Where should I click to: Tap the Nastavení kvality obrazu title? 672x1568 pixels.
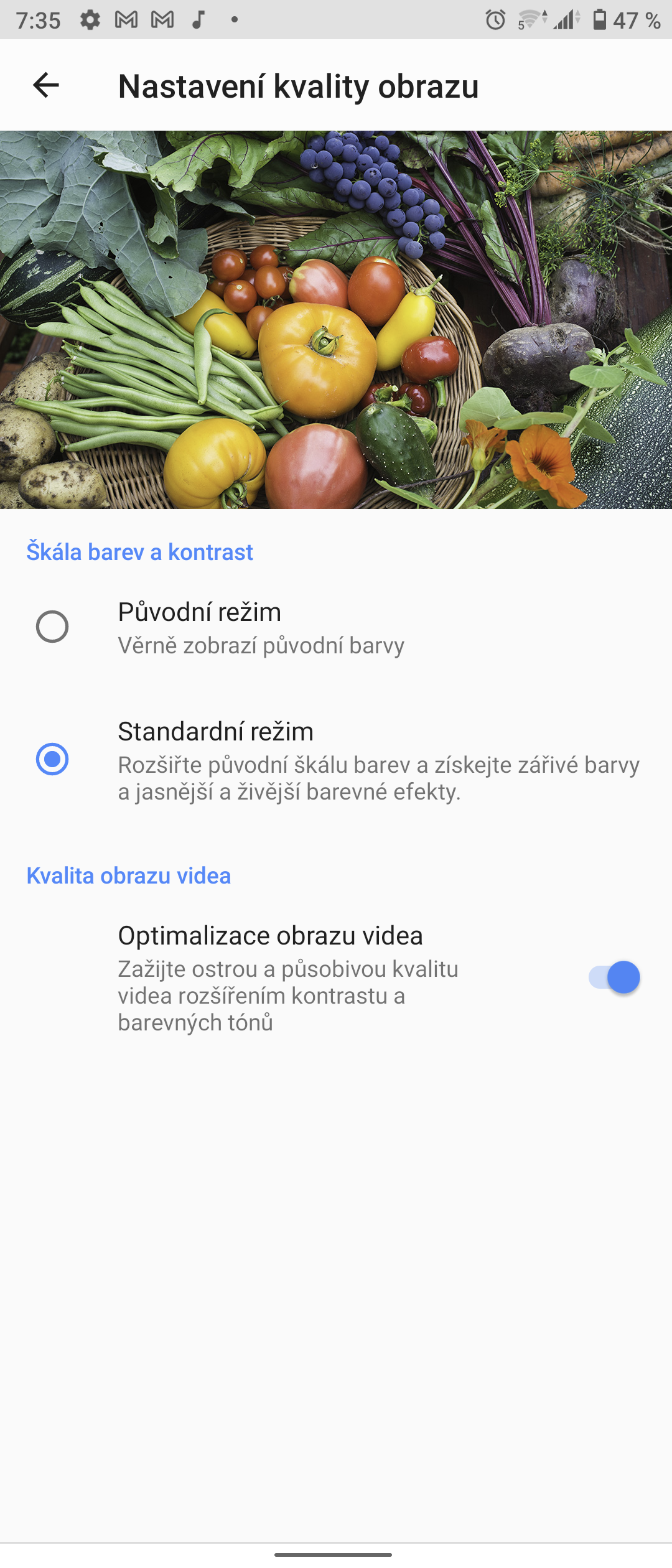pos(297,86)
